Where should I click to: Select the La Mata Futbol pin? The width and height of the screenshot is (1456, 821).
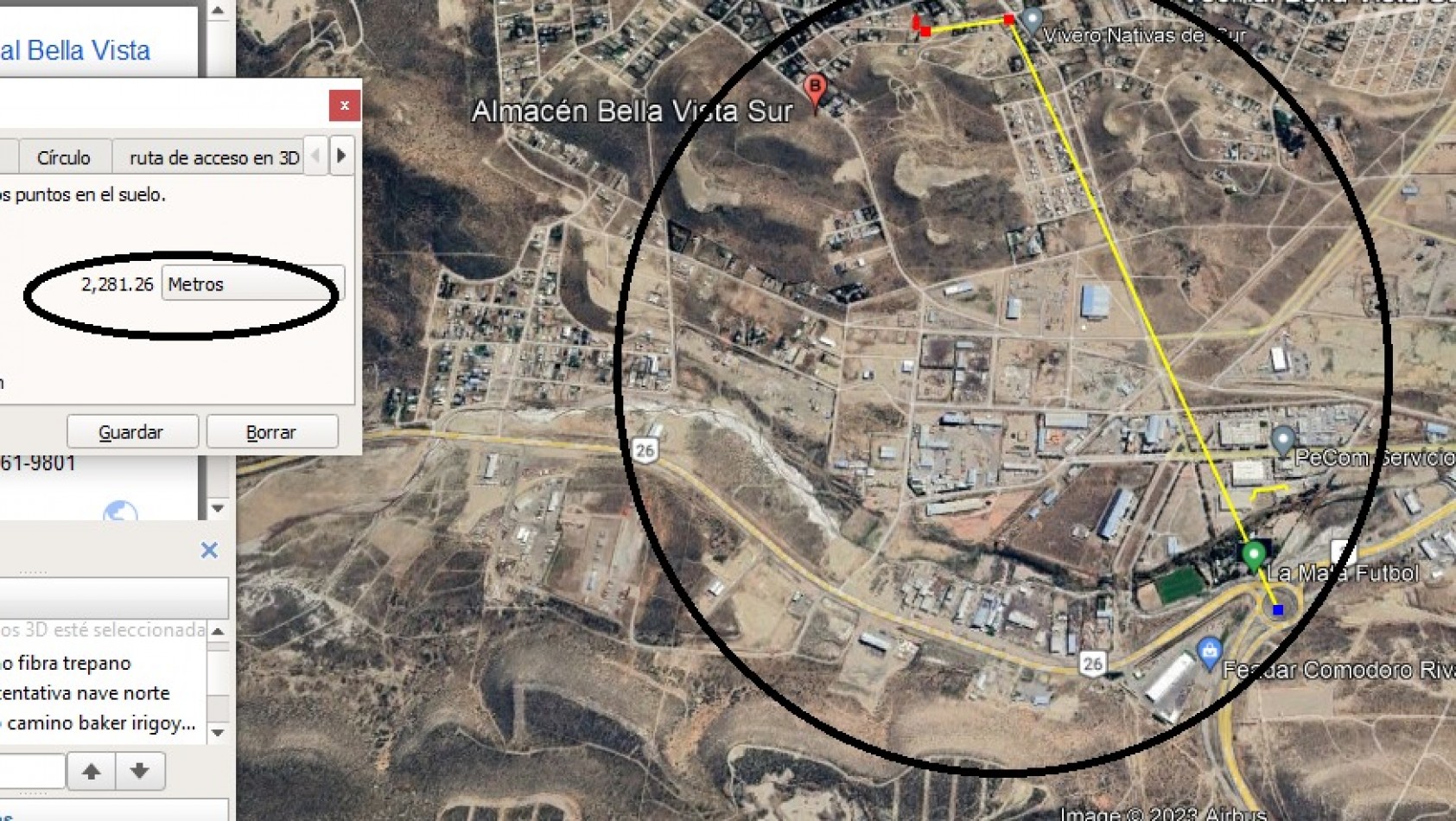(x=1253, y=554)
